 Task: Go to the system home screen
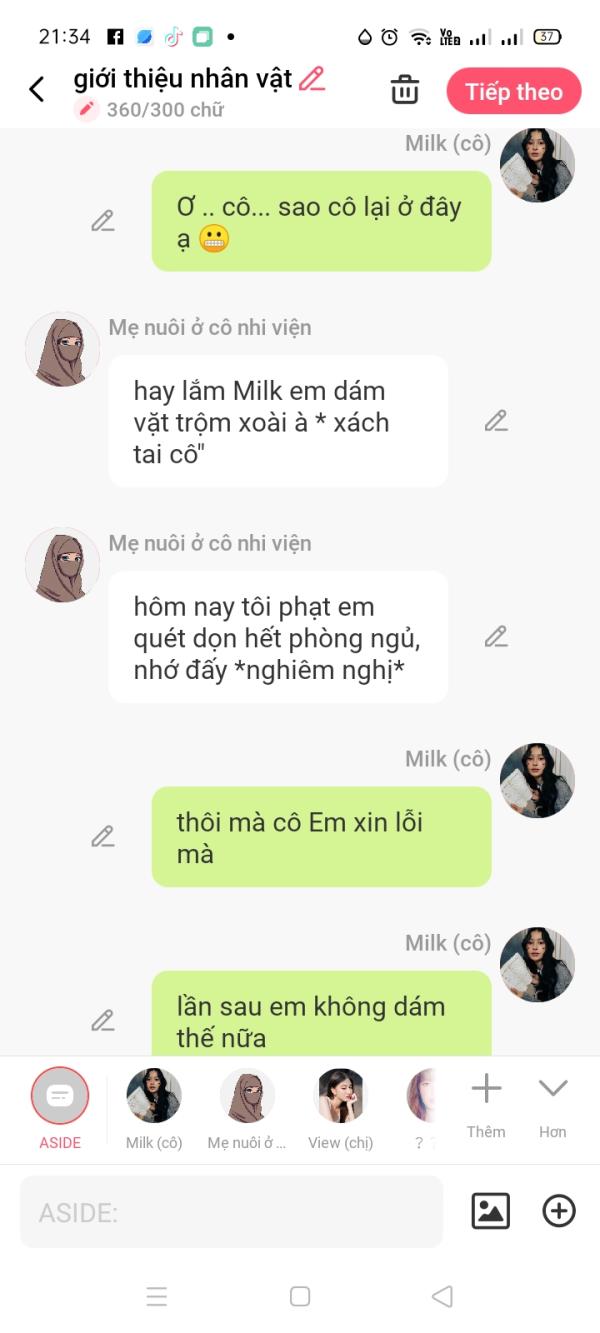click(x=300, y=1296)
